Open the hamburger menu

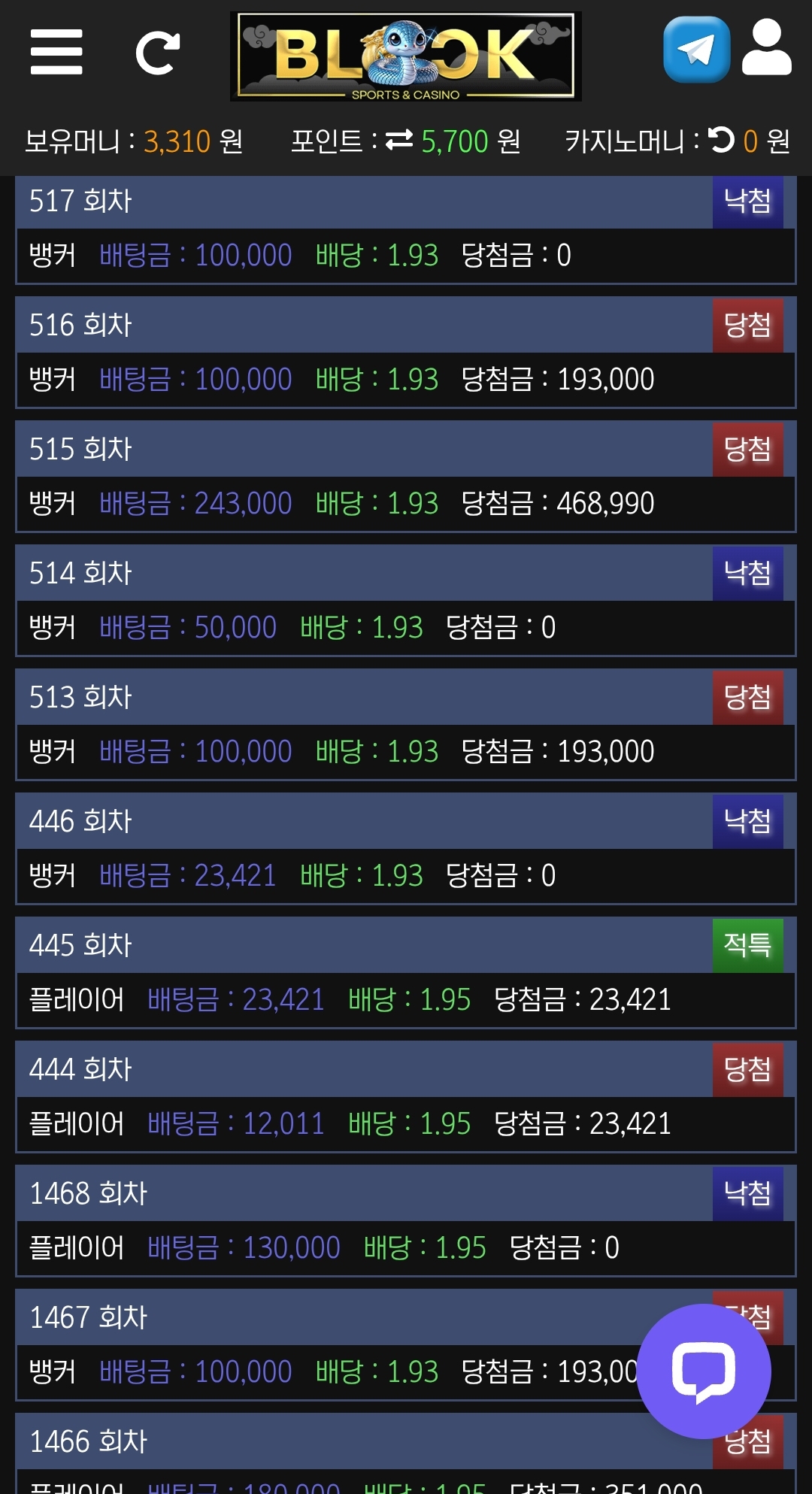click(56, 52)
